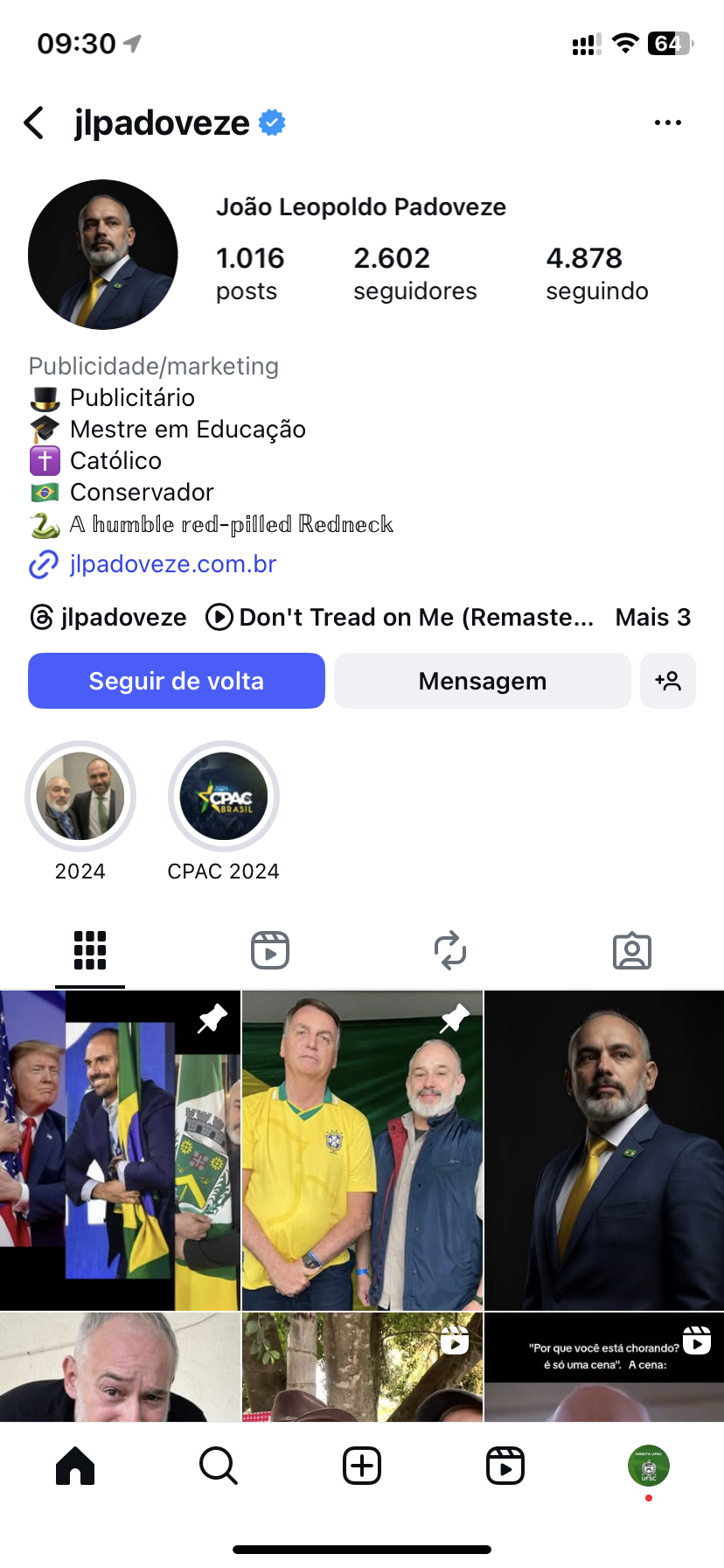The width and height of the screenshot is (724, 1568).
Task: Go to the Home feed
Action: [x=75, y=1466]
